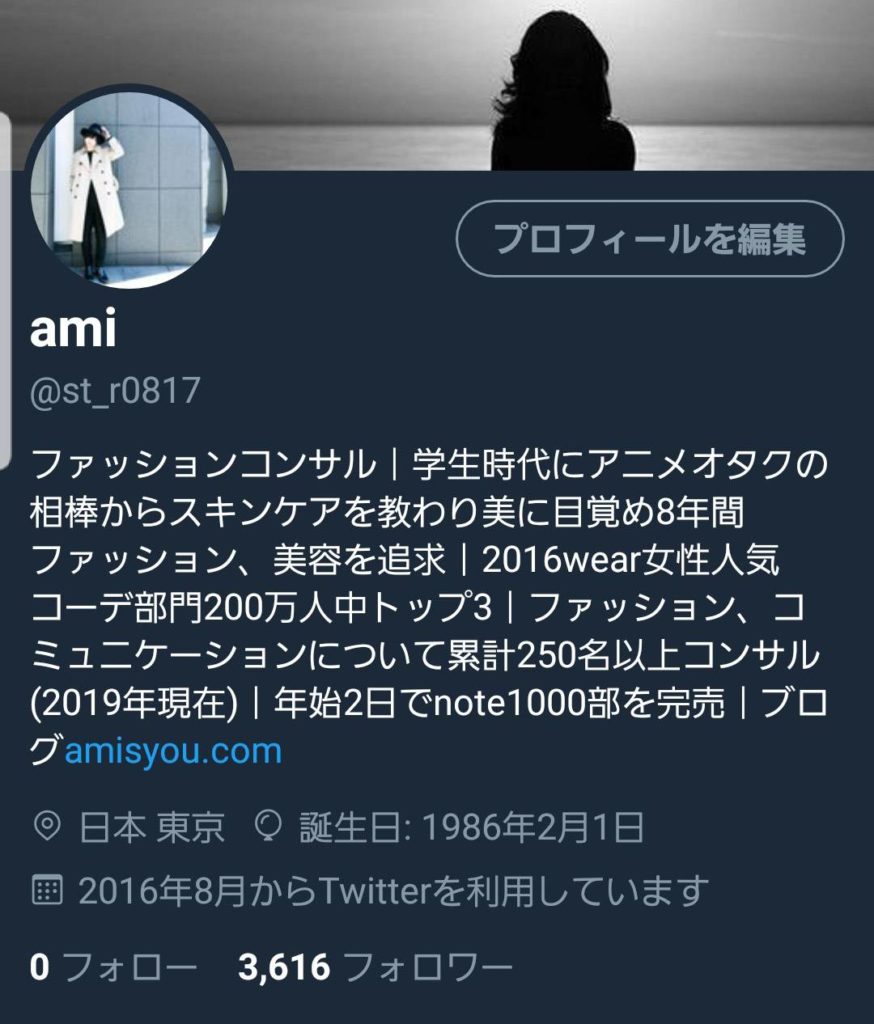Tap the プロフィールを編集 button
Screen dimensions: 874x1024
pyautogui.click(x=650, y=238)
